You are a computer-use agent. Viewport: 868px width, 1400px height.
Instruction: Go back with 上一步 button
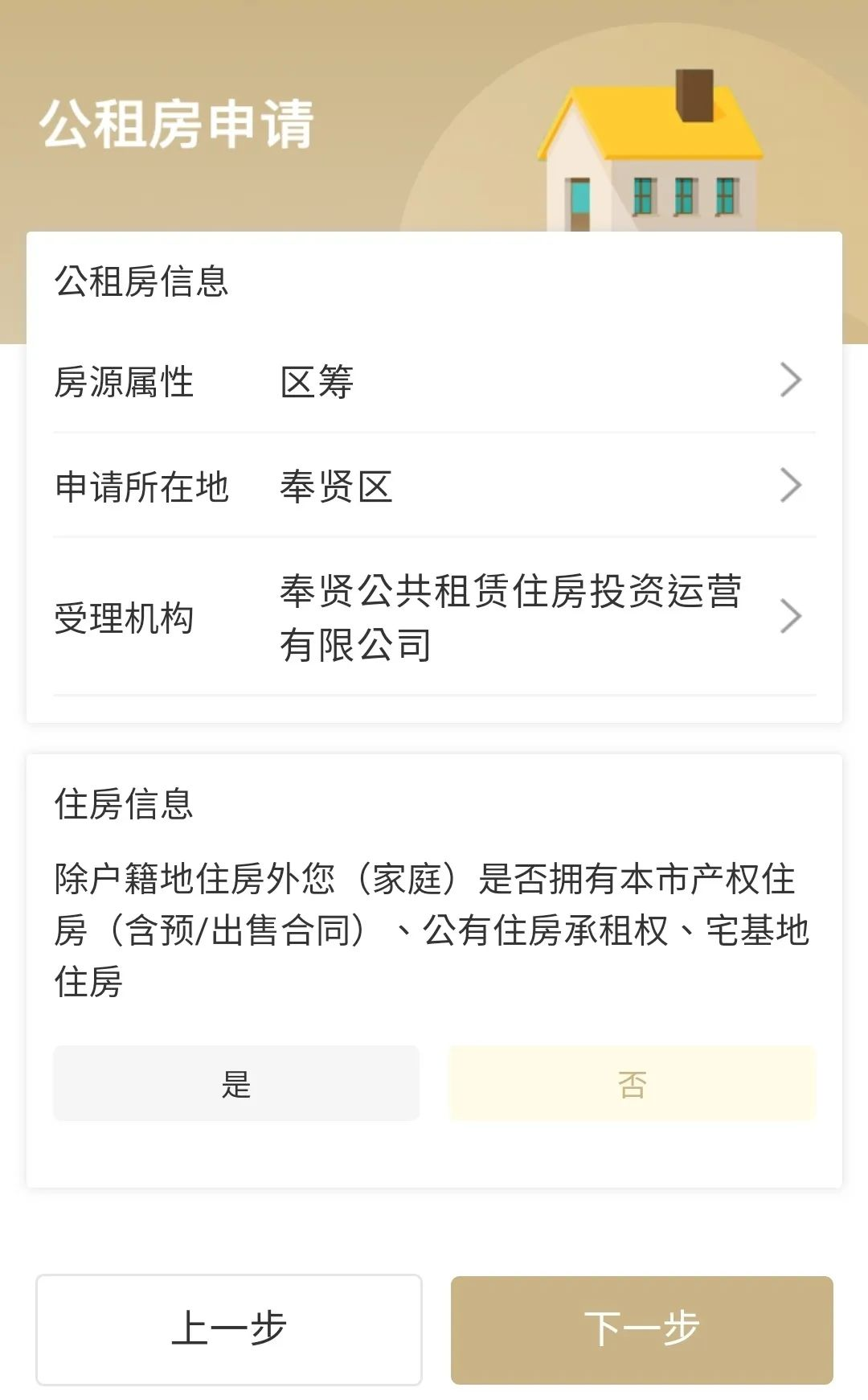[229, 1329]
